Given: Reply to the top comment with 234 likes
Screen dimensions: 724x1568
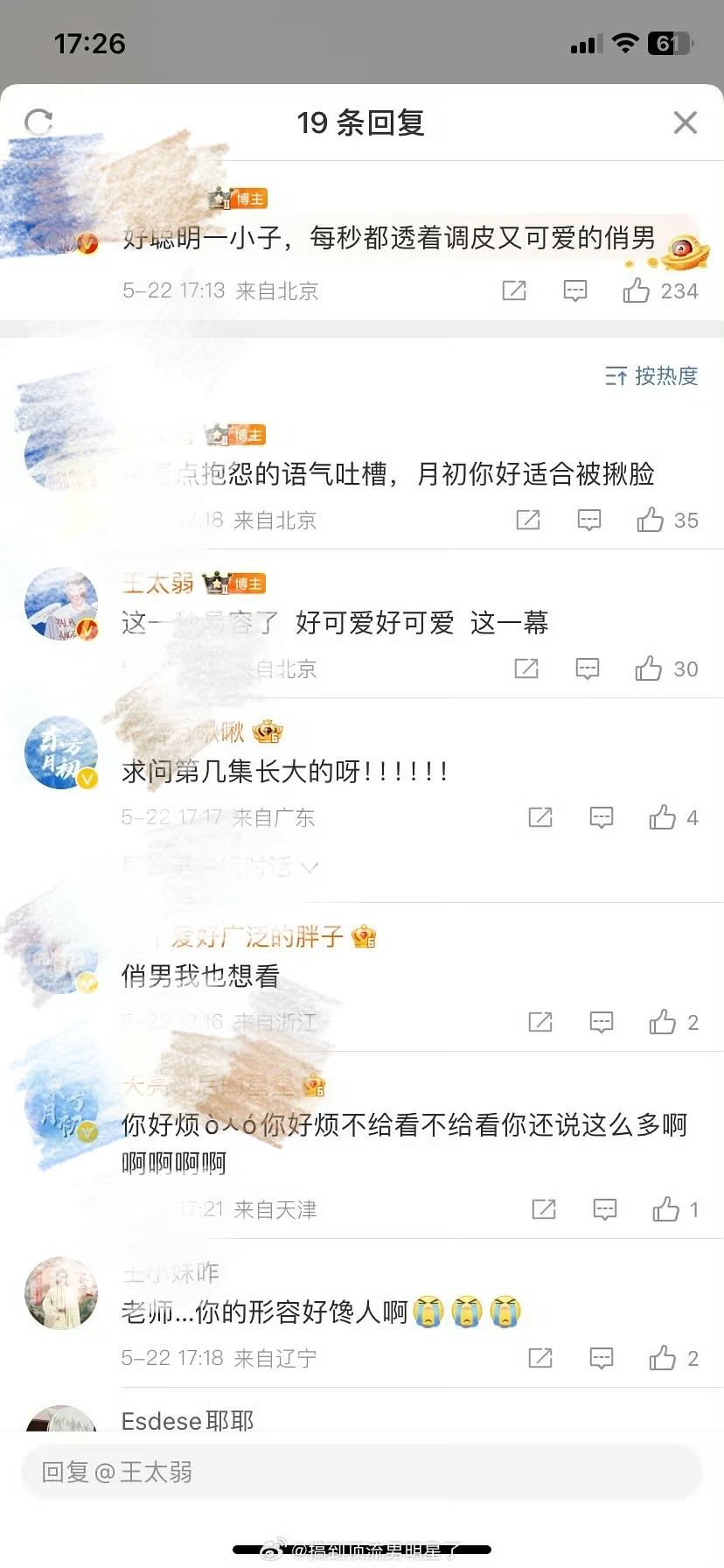Looking at the screenshot, I should 574,290.
